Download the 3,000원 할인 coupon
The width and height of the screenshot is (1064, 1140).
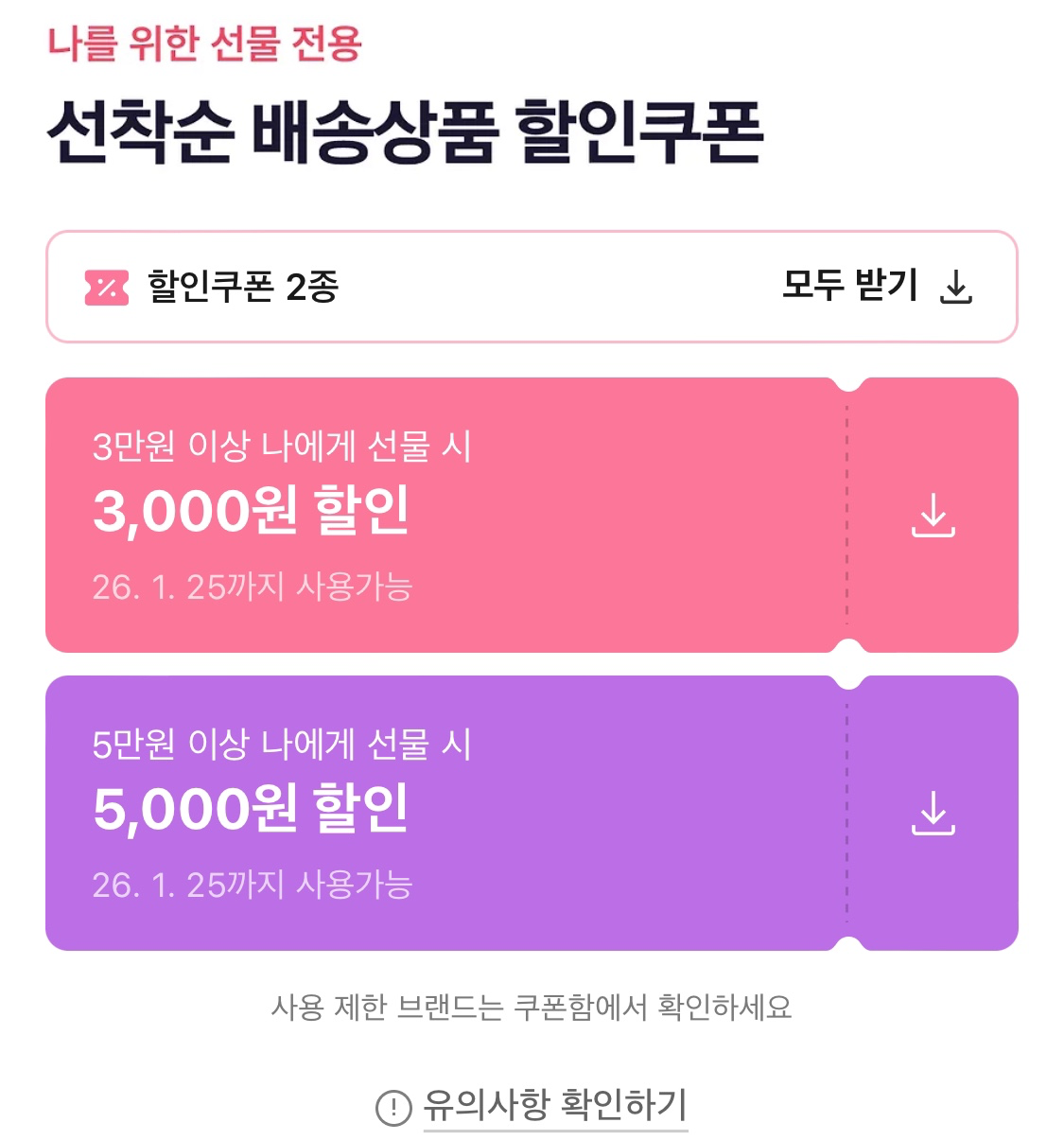(x=933, y=515)
